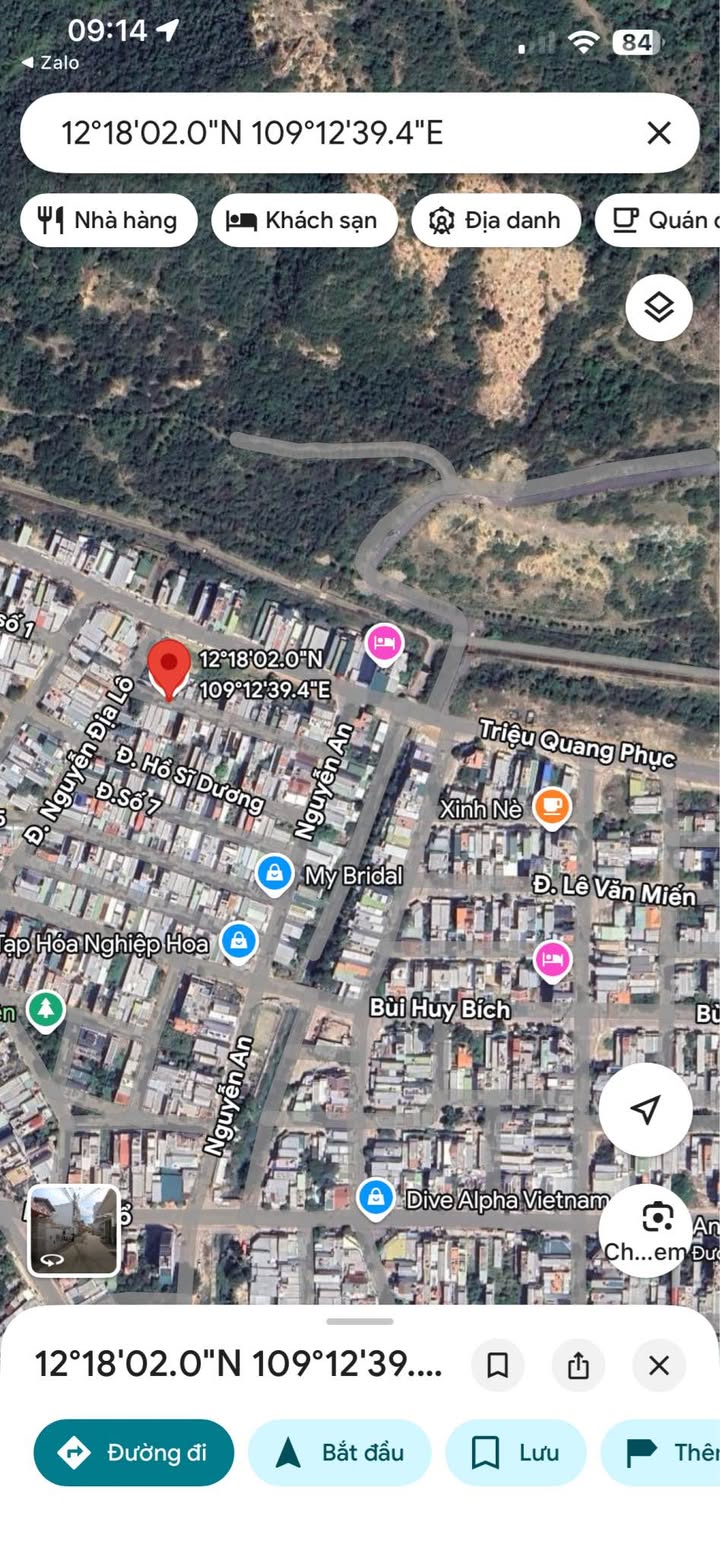Open the Xinh Nè cafe marker
The width and height of the screenshot is (720, 1557).
(x=551, y=806)
